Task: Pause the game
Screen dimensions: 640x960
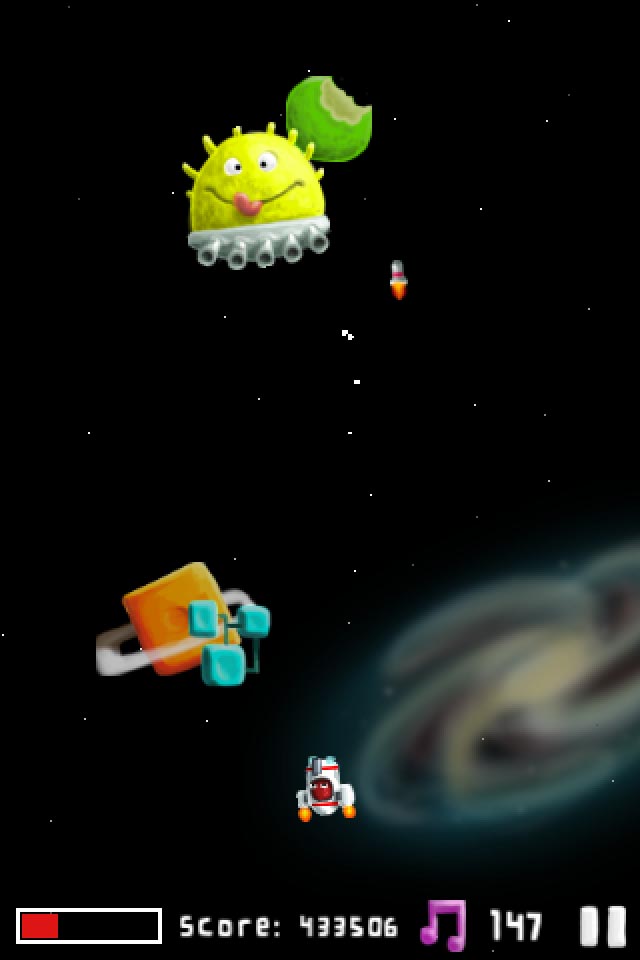Action: (x=603, y=926)
